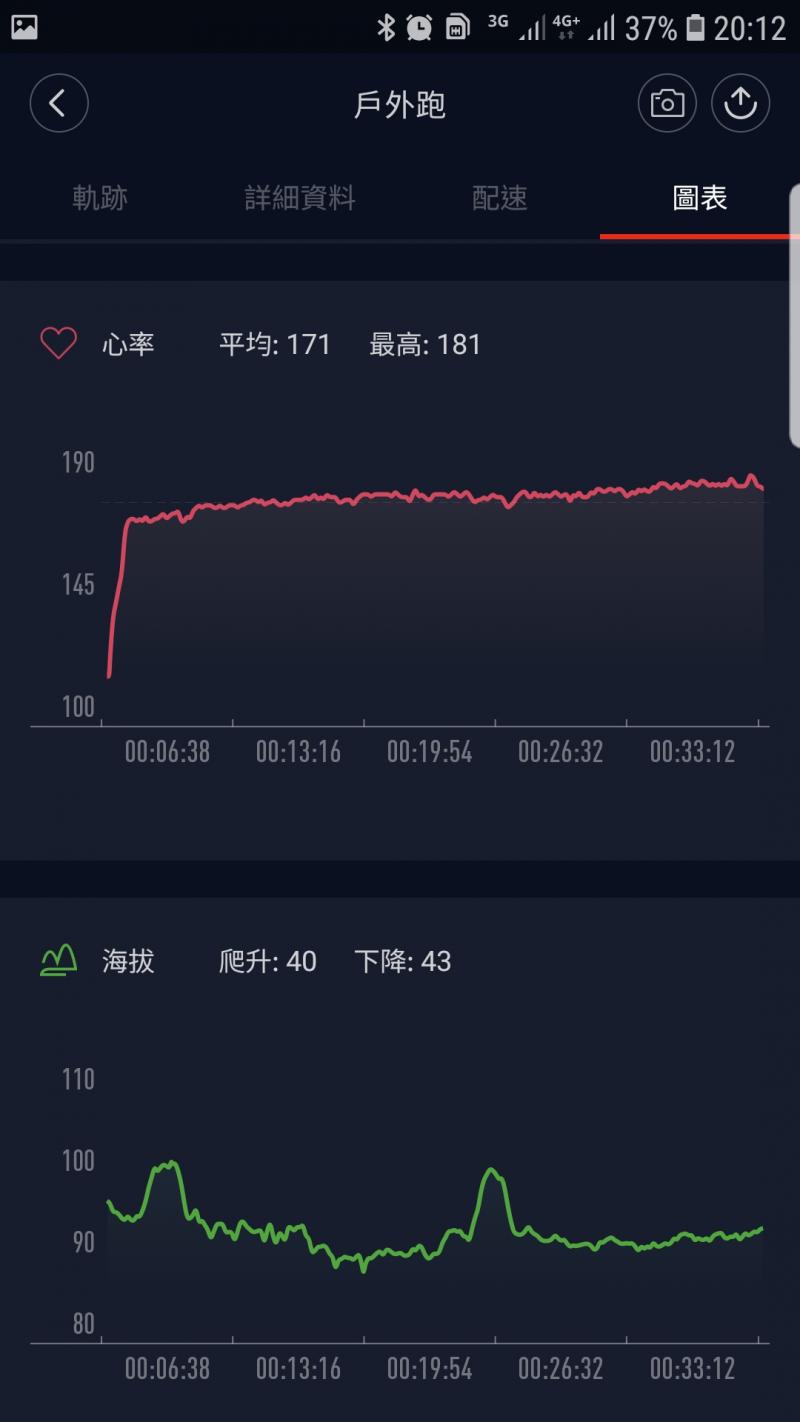800x1422 pixels.
Task: Open the 配速 tab
Action: click(499, 198)
